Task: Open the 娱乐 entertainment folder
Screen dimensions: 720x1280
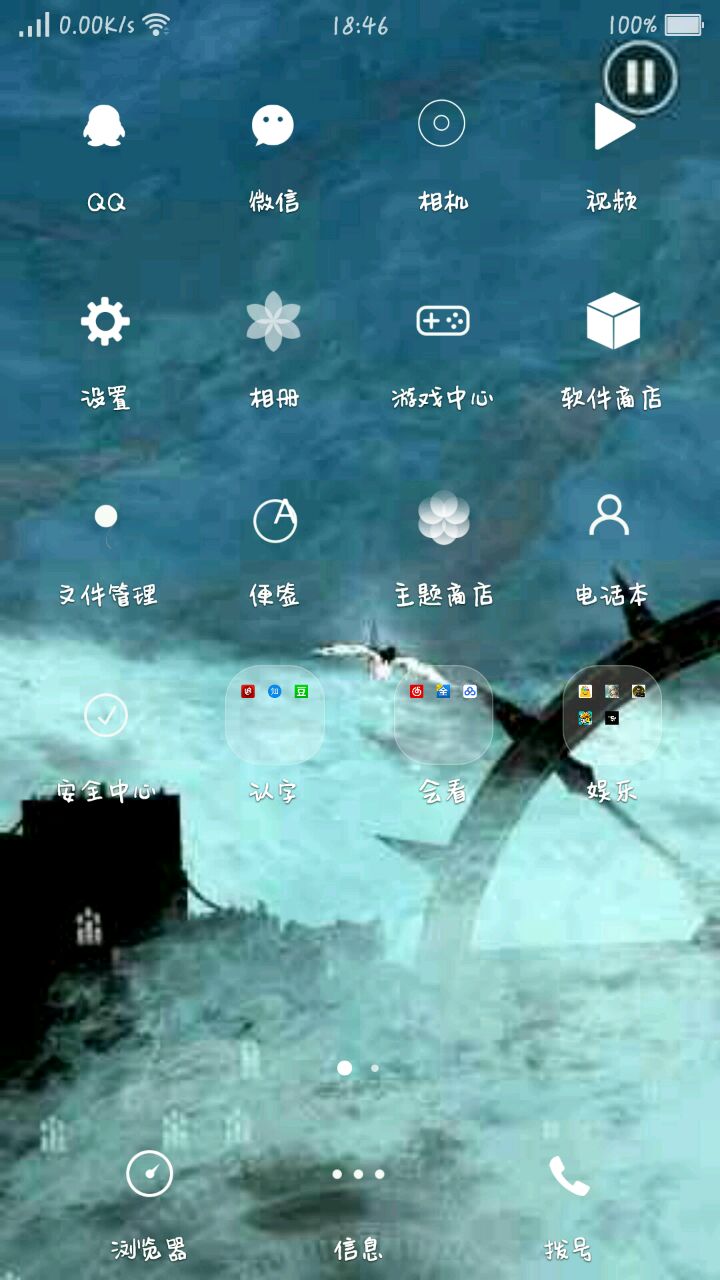Action: 612,715
